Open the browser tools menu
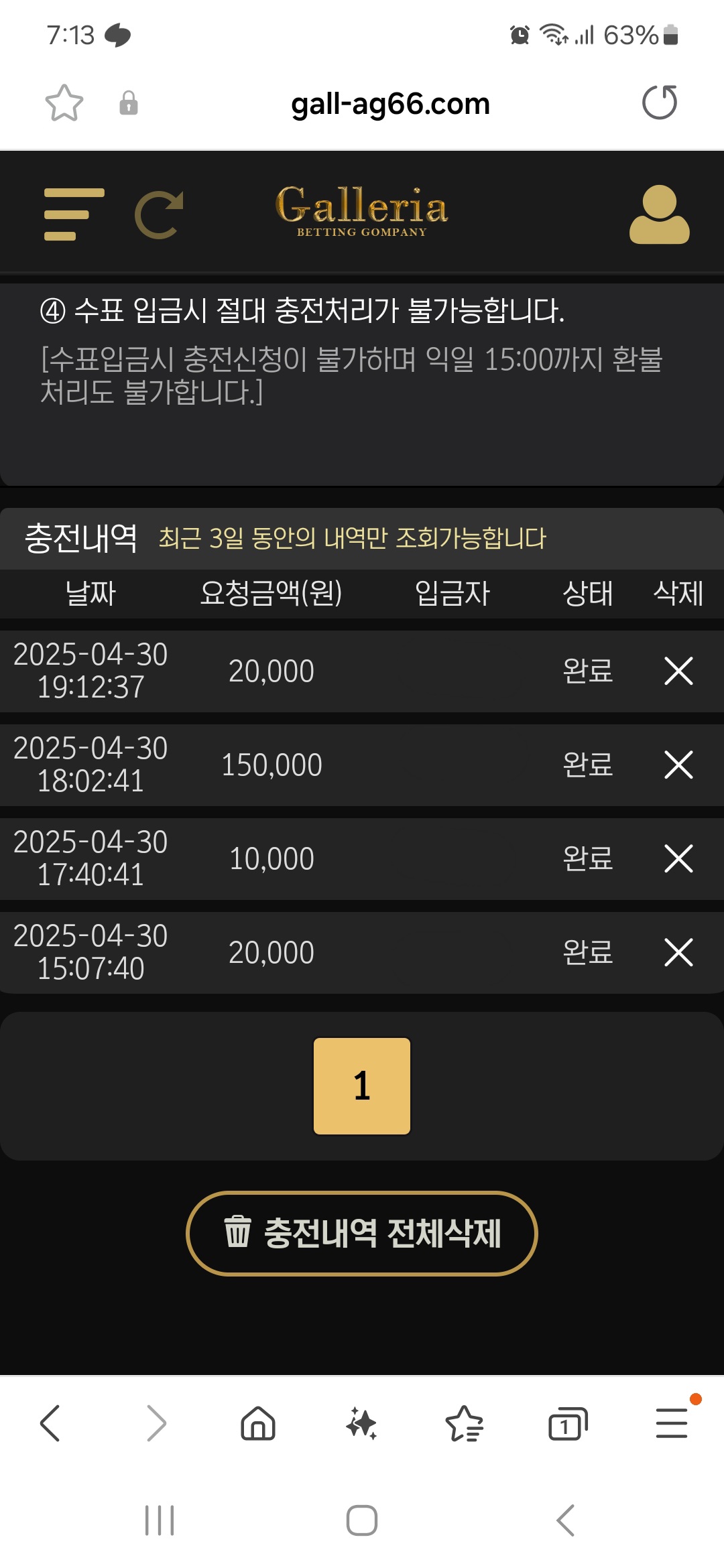Viewport: 724px width, 1568px height. (672, 1423)
